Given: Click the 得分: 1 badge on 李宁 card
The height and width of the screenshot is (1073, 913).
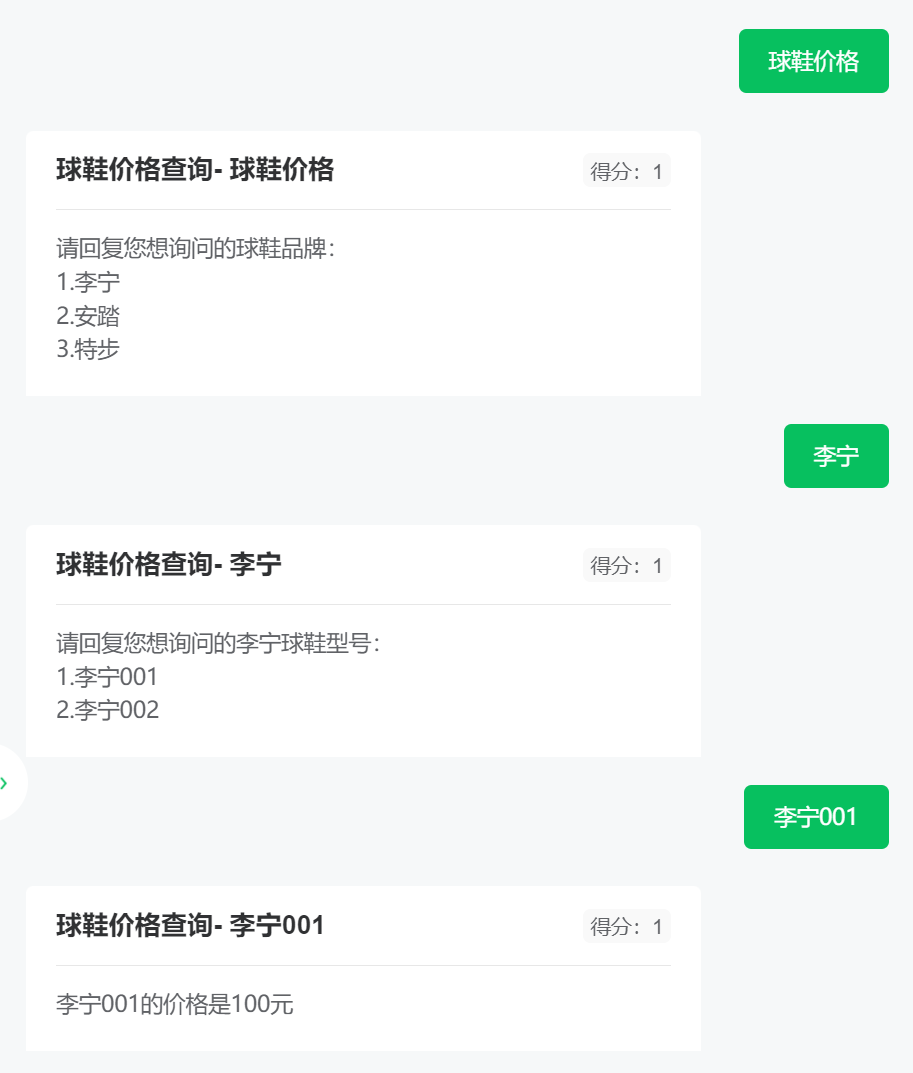Looking at the screenshot, I should (626, 564).
